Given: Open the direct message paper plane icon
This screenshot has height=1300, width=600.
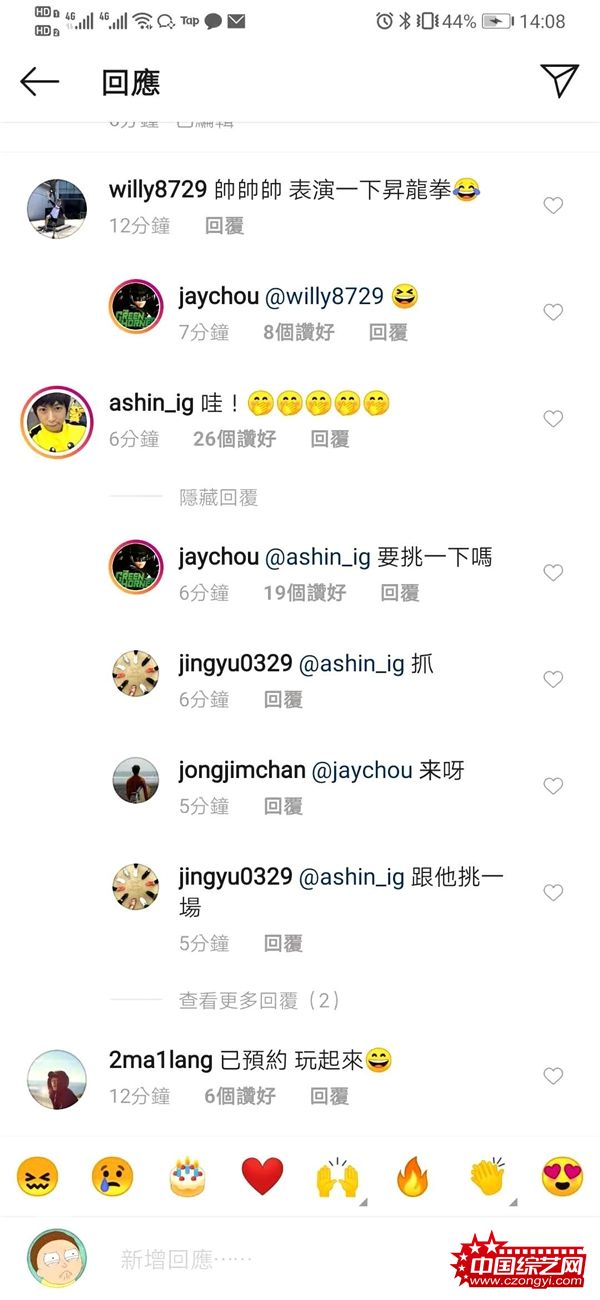Looking at the screenshot, I should (559, 81).
